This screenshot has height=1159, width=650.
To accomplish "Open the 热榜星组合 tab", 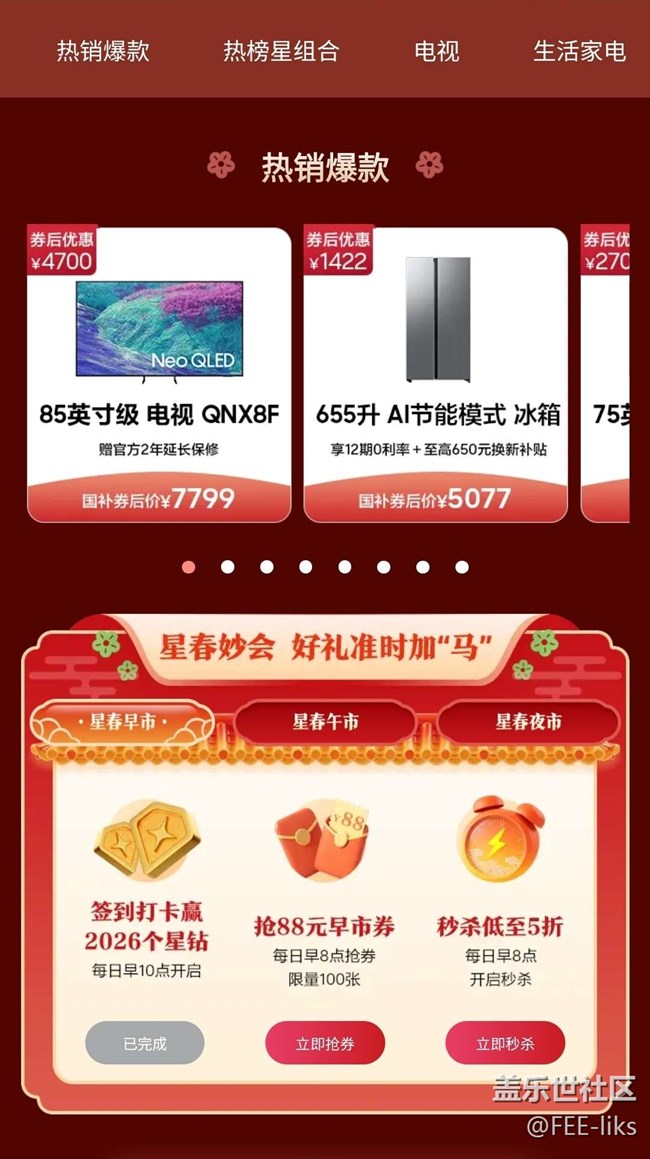I will (x=281, y=51).
